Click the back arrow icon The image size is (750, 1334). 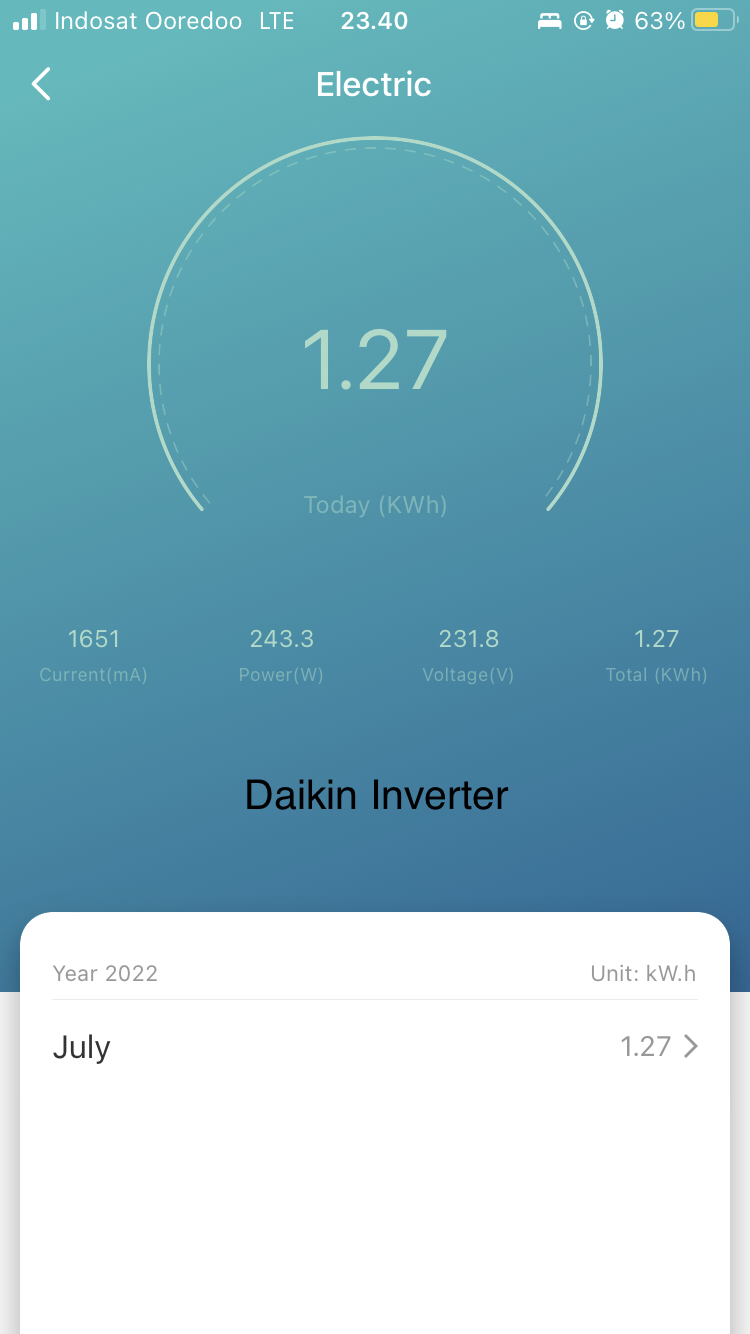click(40, 84)
